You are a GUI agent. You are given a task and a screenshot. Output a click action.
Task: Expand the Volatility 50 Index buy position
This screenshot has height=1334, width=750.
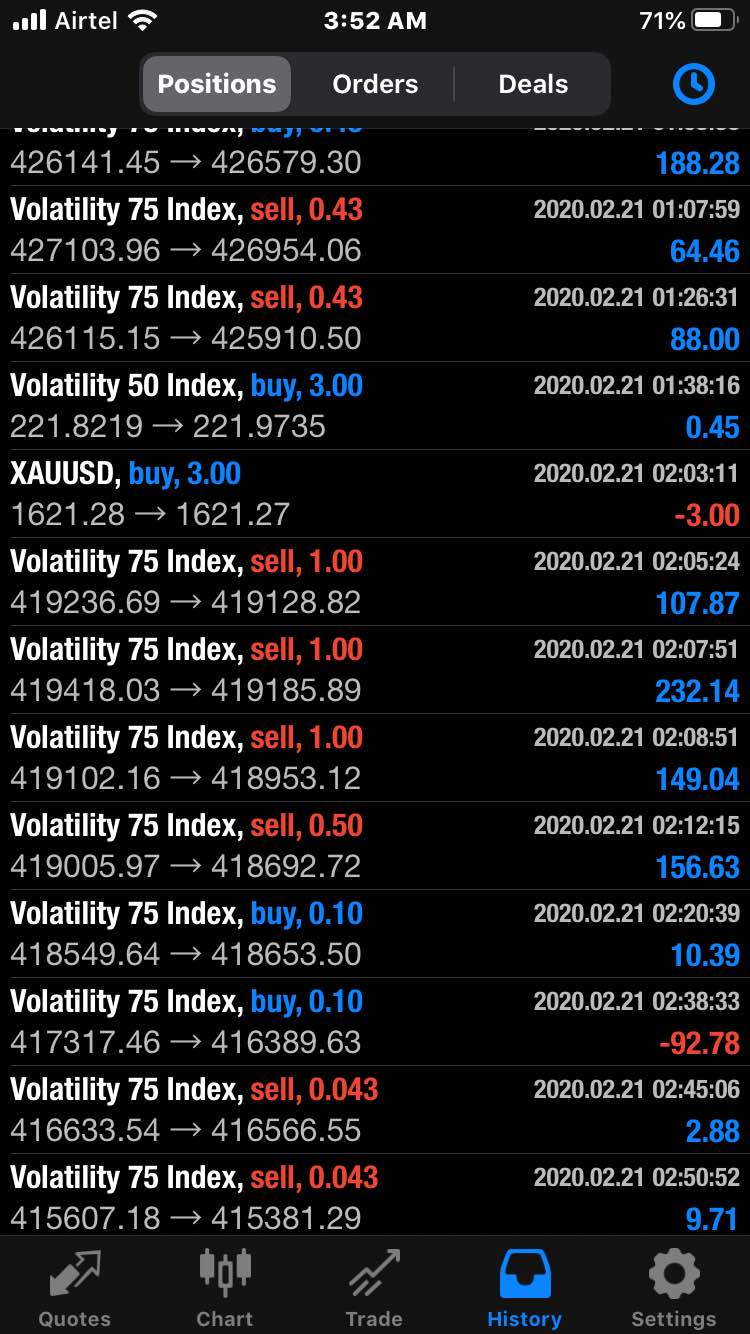point(375,406)
